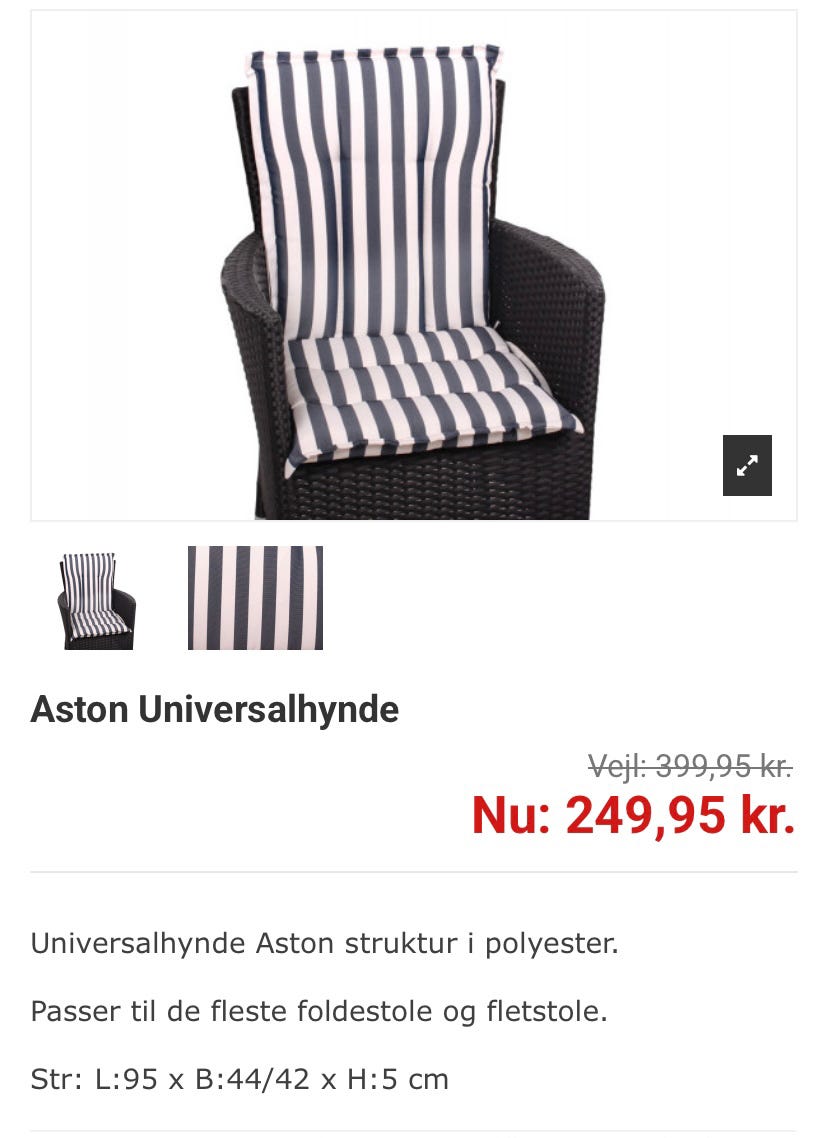
Task: View the striped fabric close-up thumbnail
Action: tap(255, 598)
